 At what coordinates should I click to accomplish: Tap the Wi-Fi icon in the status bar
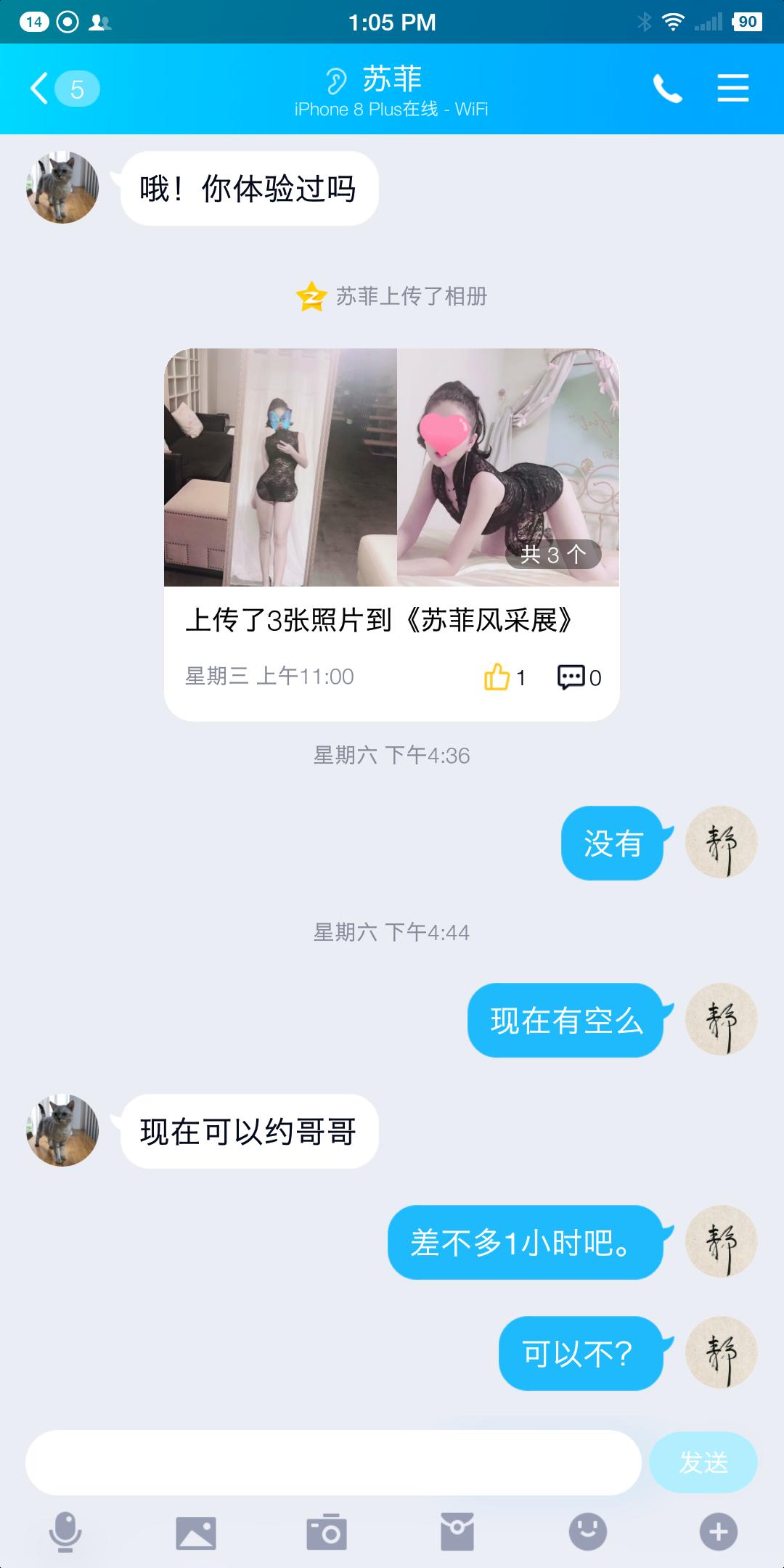pos(671,22)
